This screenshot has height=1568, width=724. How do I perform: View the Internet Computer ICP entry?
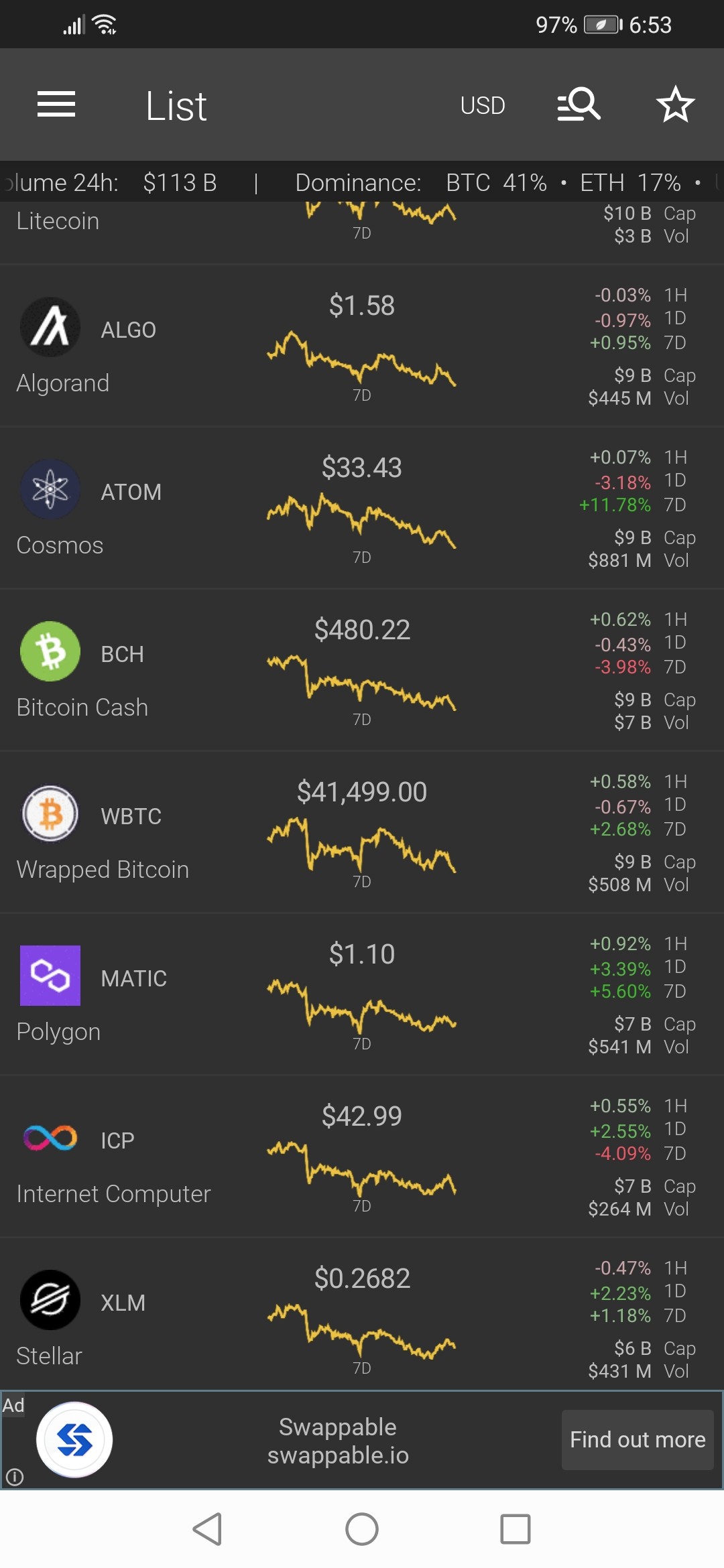[362, 1157]
